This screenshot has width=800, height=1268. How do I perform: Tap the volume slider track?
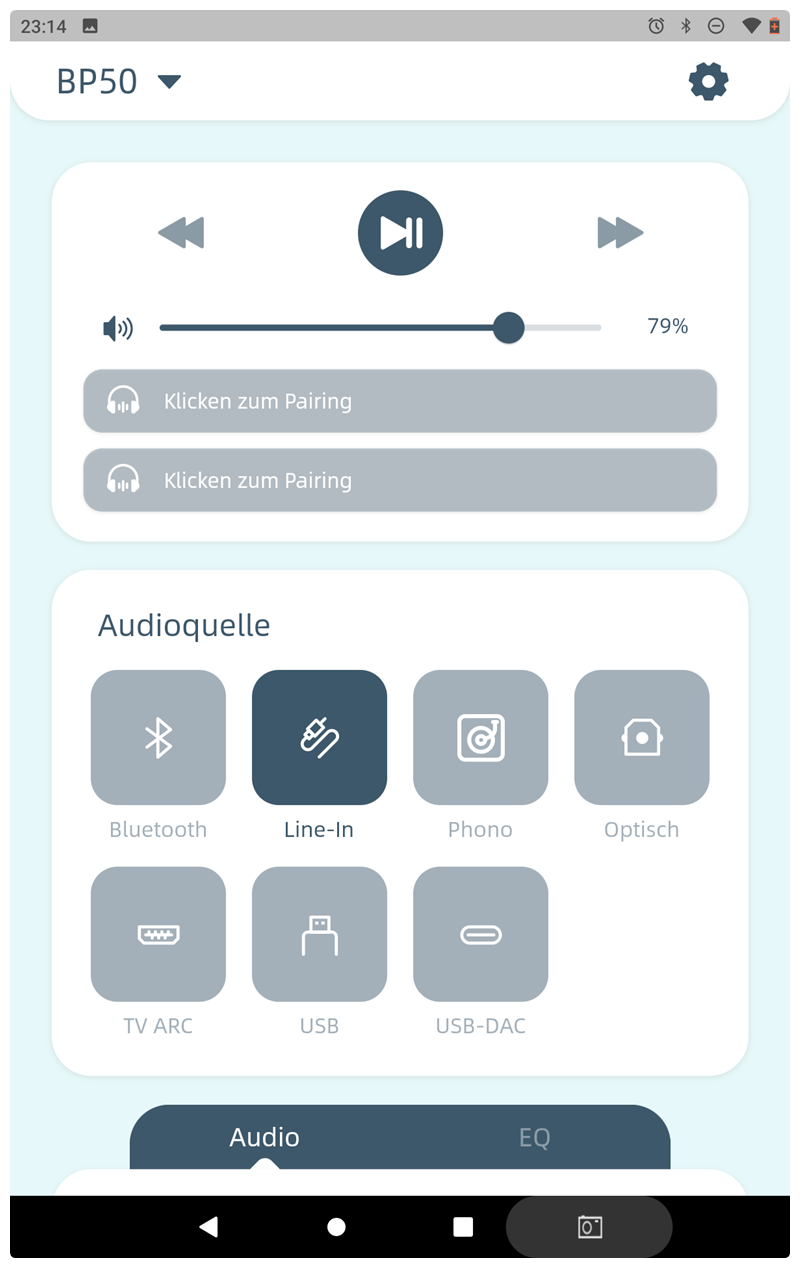(x=380, y=327)
